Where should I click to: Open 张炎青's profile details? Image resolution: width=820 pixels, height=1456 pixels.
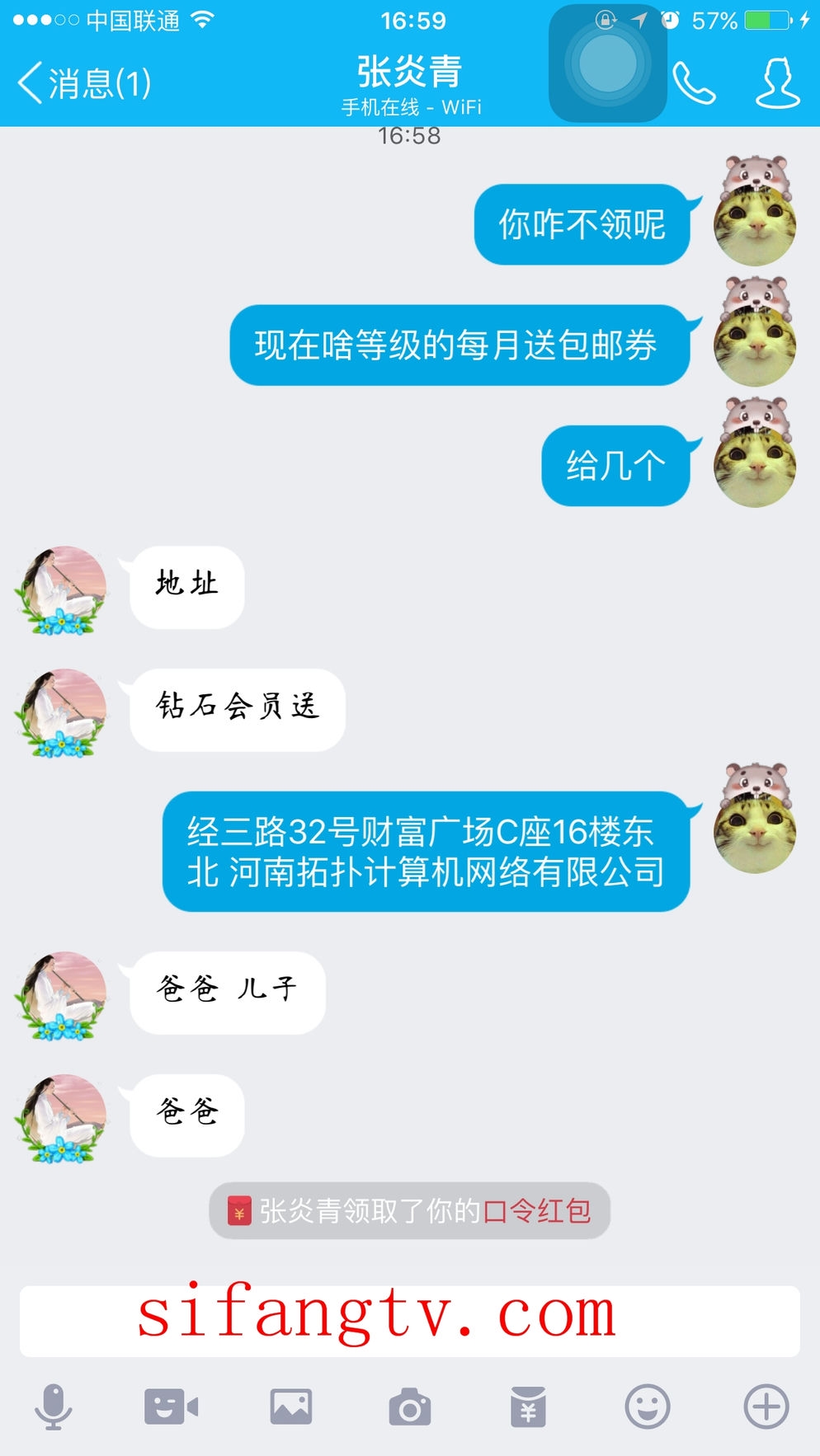(x=777, y=83)
